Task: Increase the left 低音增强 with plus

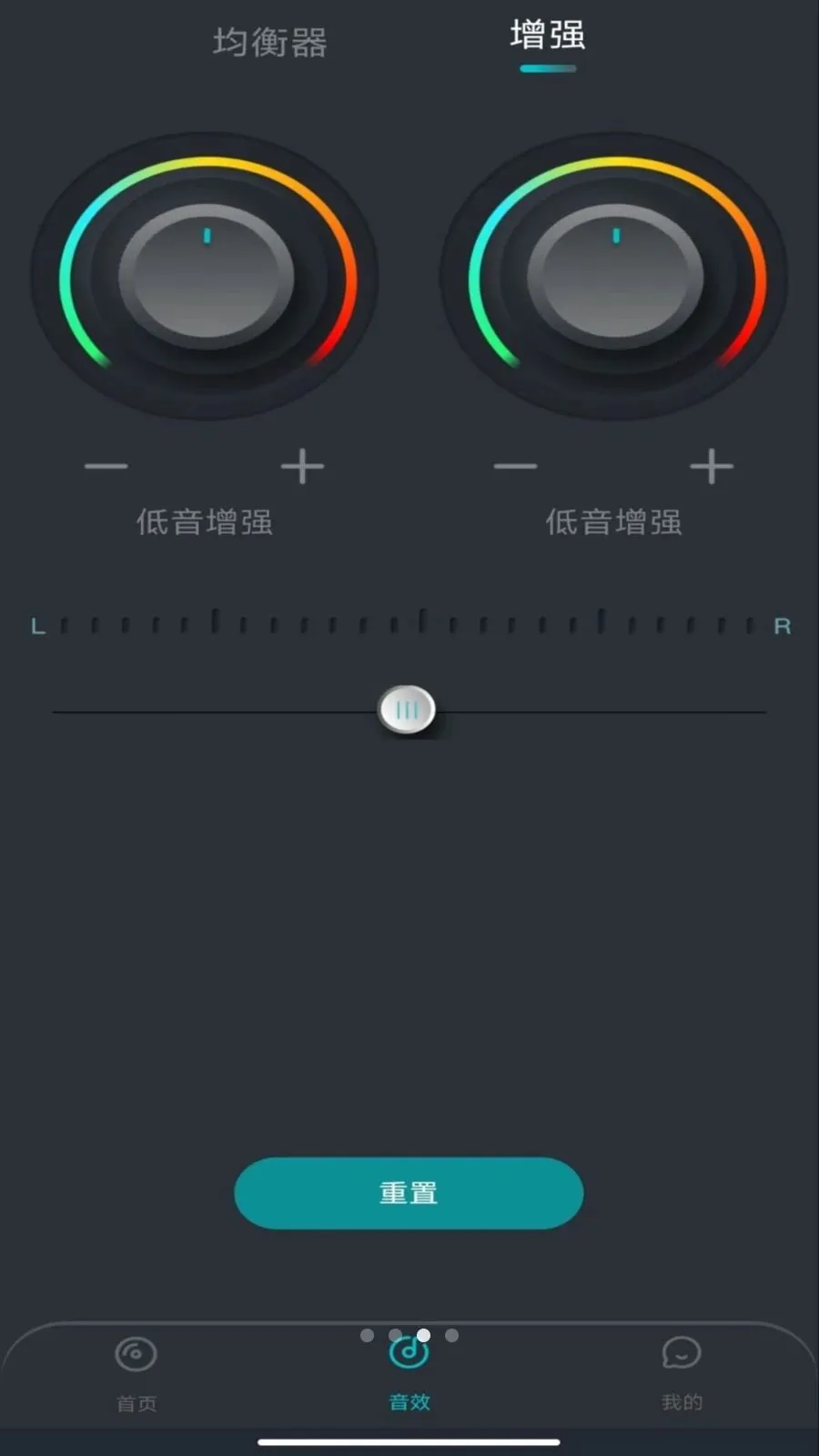Action: click(302, 466)
